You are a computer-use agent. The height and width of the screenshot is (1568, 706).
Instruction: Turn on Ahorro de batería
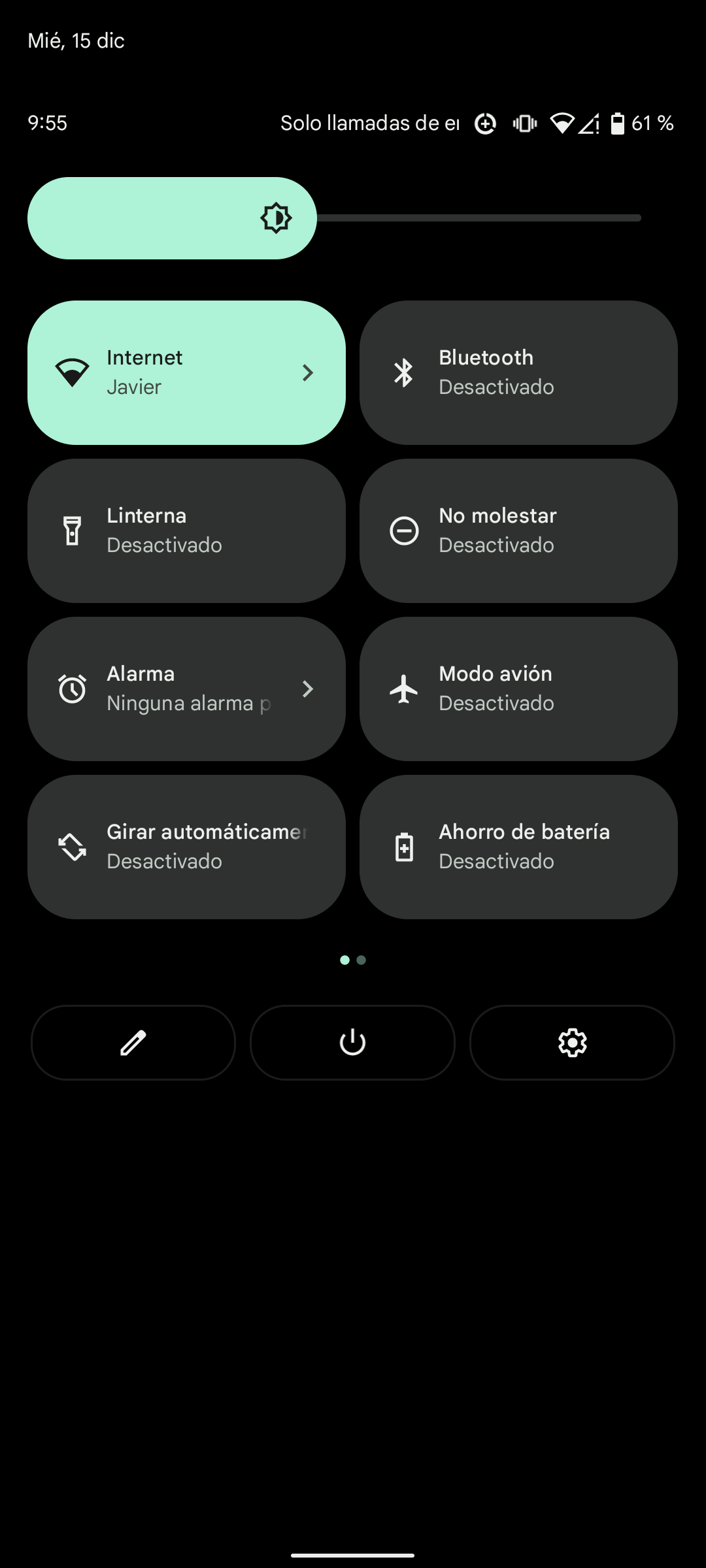pyautogui.click(x=518, y=847)
